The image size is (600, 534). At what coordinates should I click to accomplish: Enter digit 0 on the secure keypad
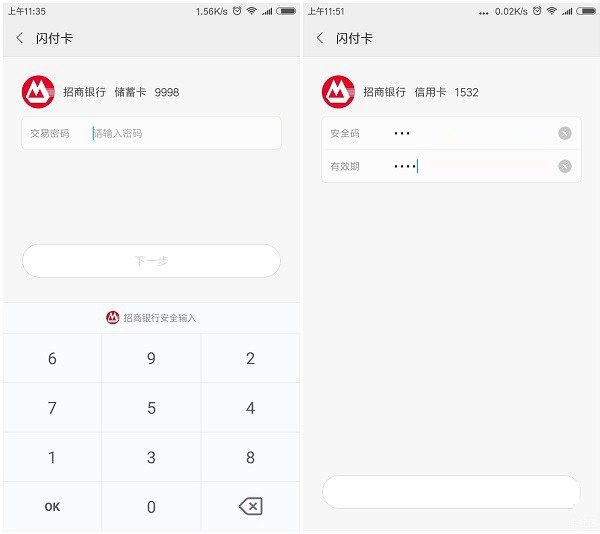click(x=151, y=507)
